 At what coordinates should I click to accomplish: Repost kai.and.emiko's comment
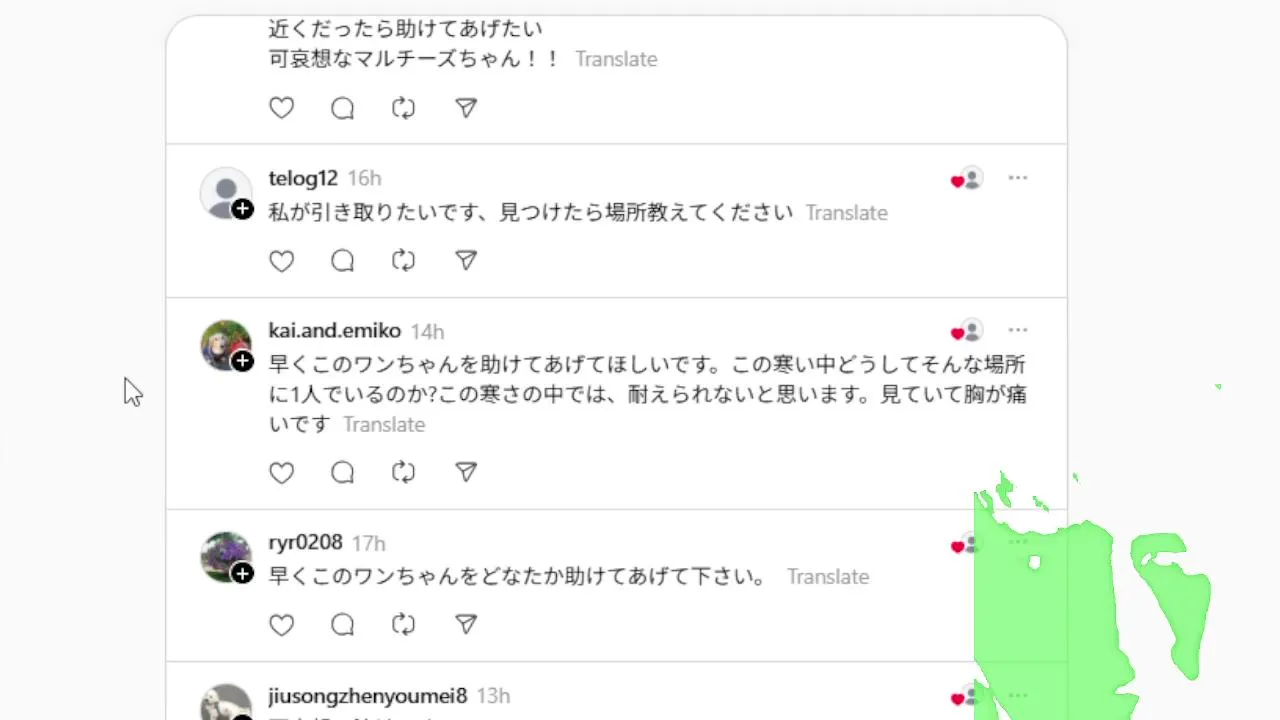tap(404, 472)
